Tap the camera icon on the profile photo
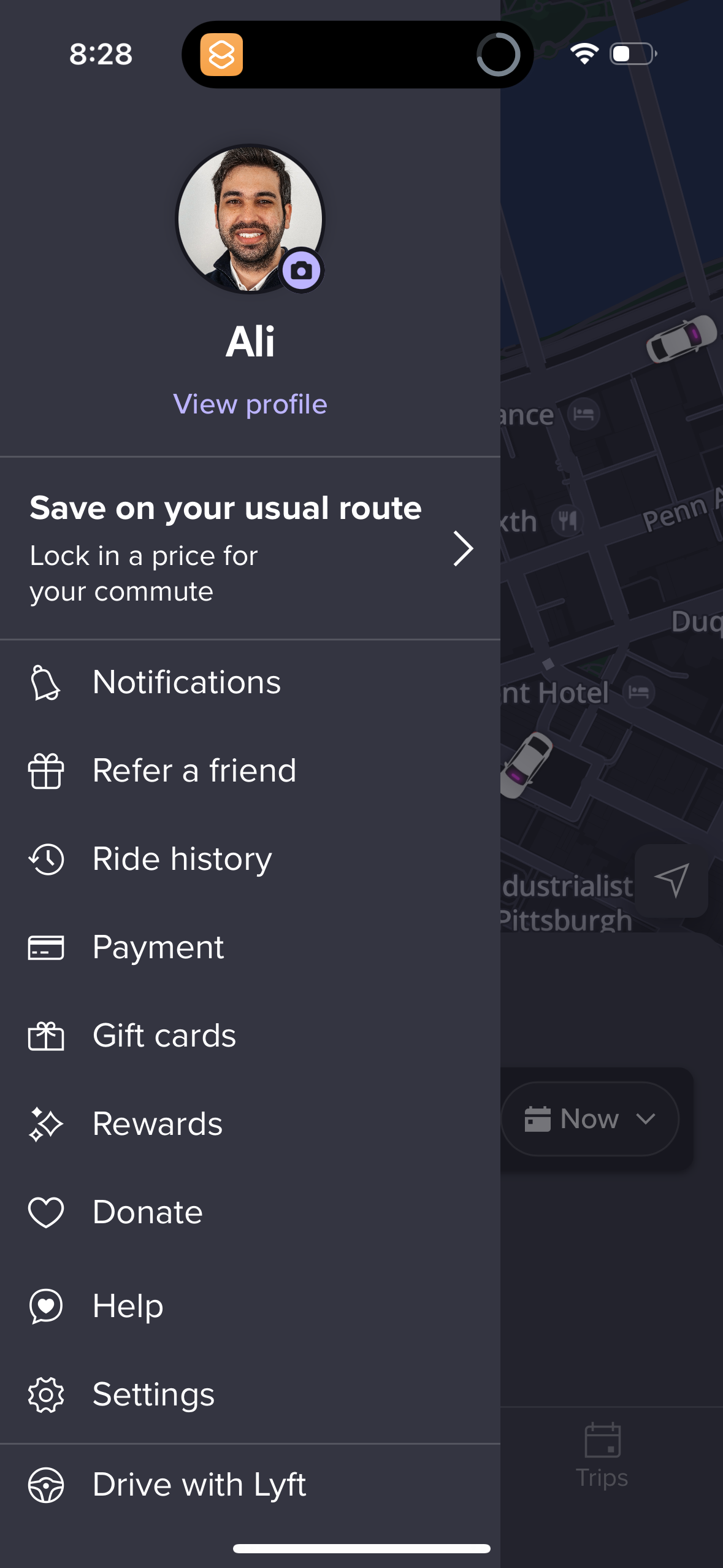This screenshot has width=723, height=1568. (300, 269)
